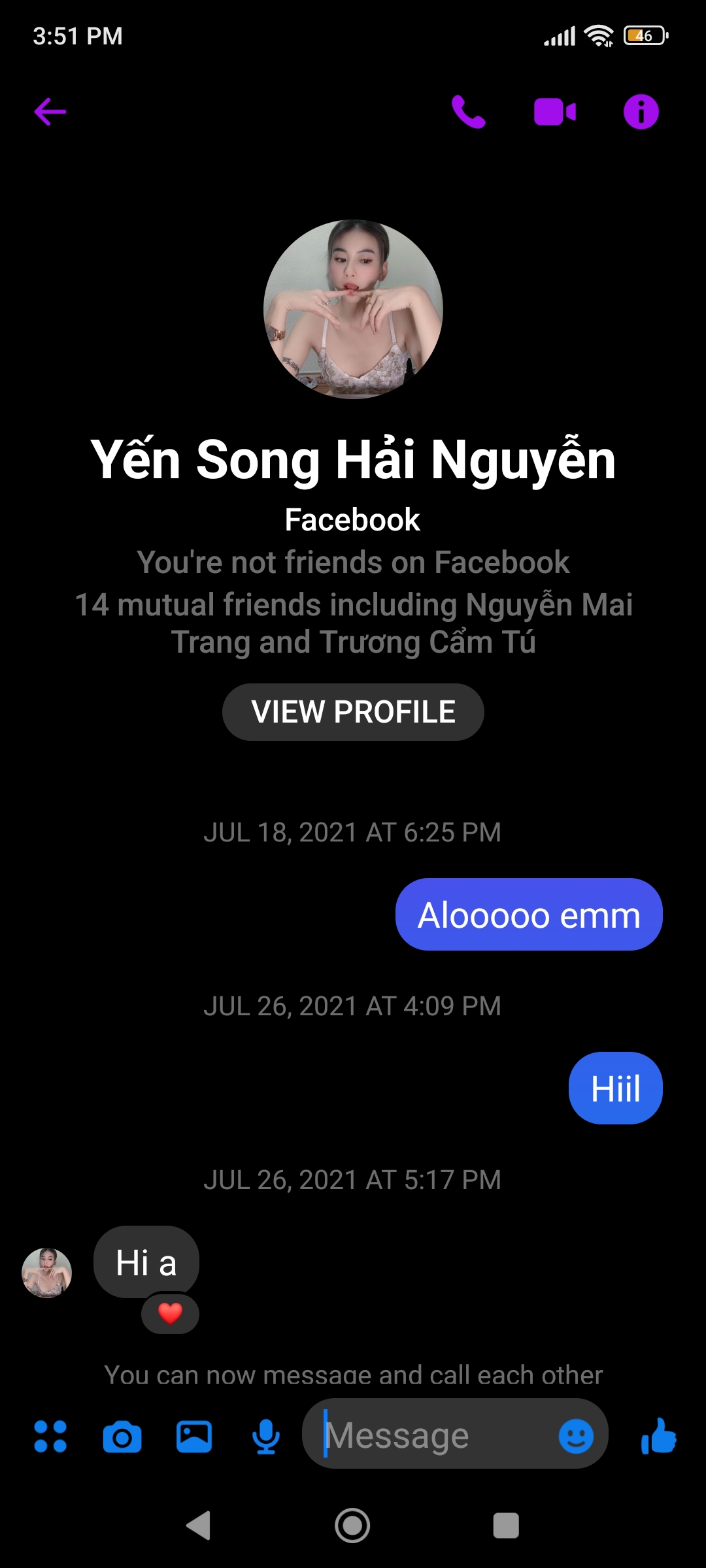This screenshot has height=1568, width=706.
Task: Tap the VIEW PROFILE button
Action: (x=353, y=712)
